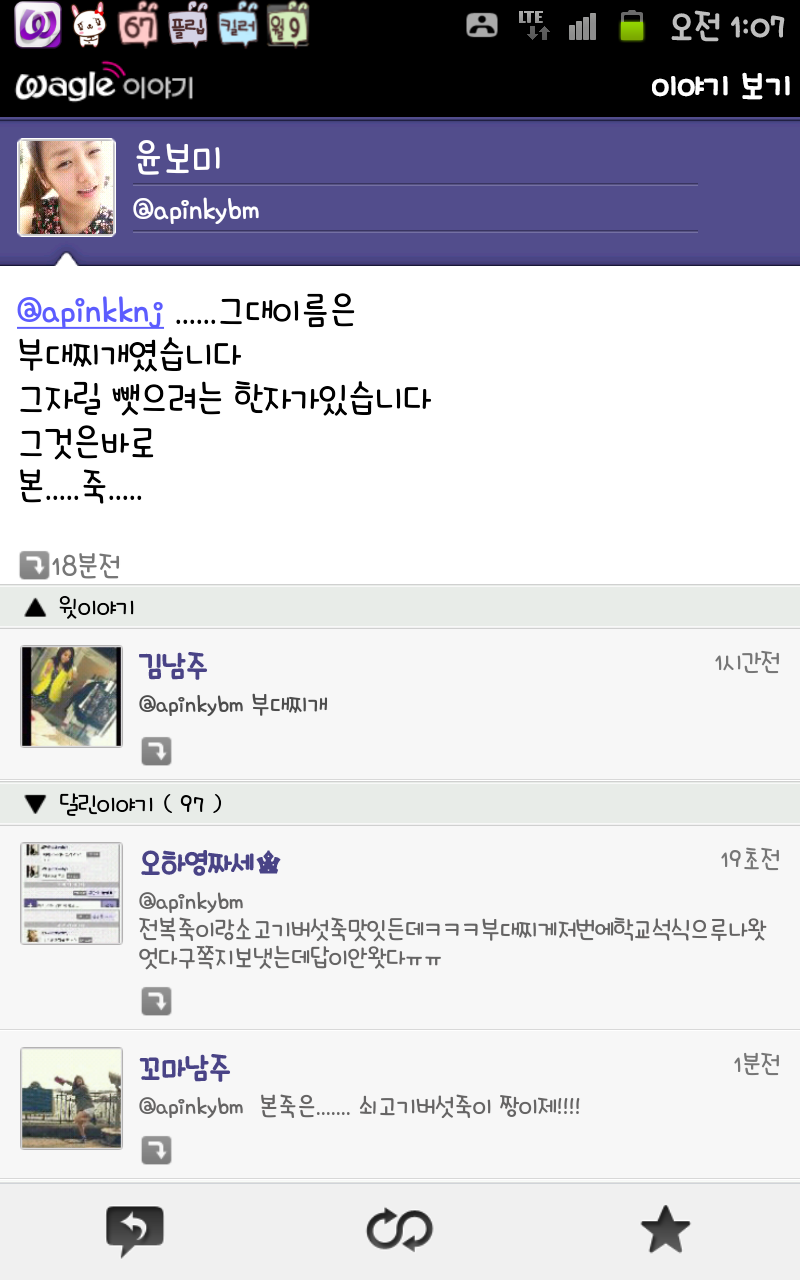Tap the reply arrow icon under 오하영짜세's reply
Screen dimensions: 800x1280
156,1000
